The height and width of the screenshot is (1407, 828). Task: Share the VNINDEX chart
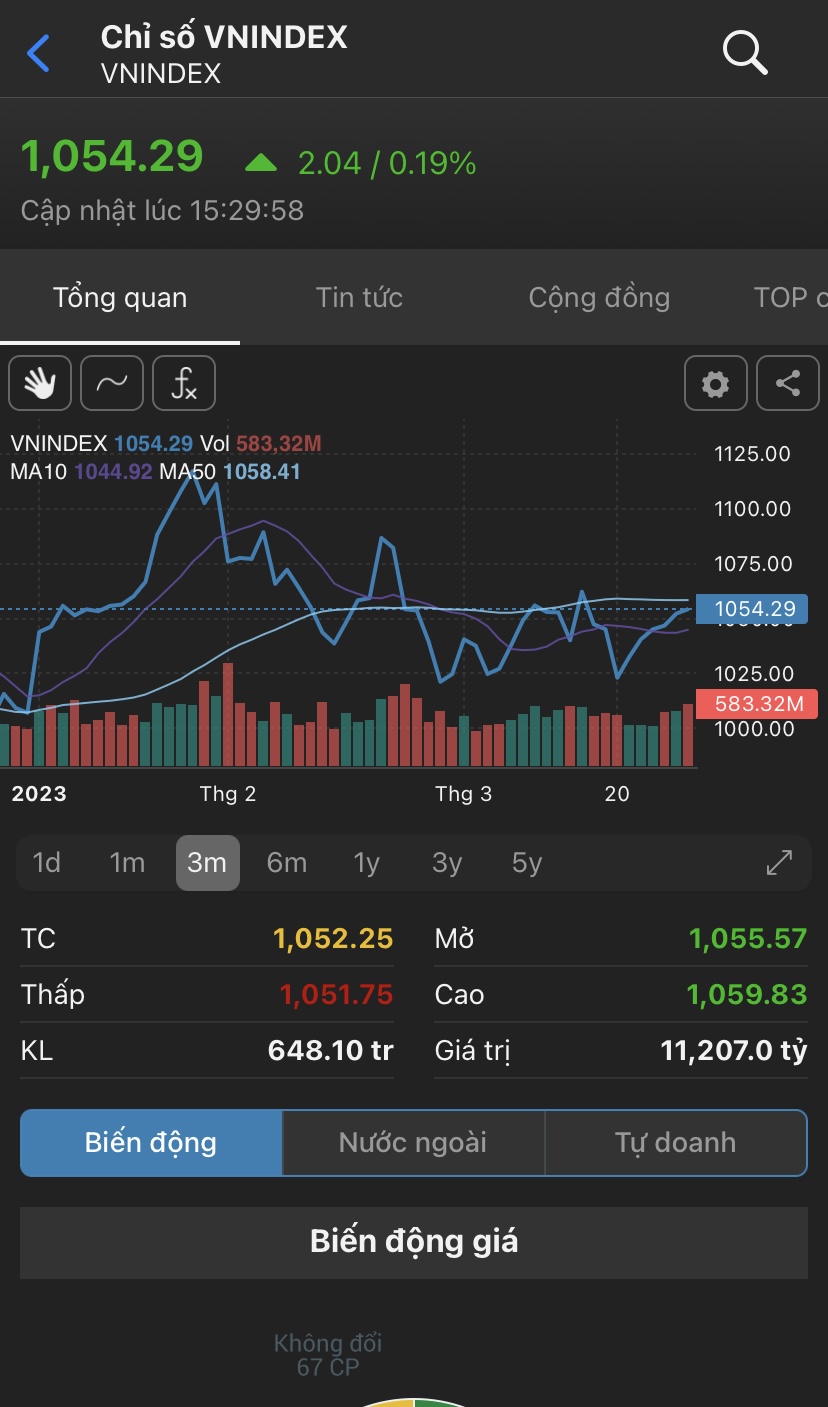(788, 383)
